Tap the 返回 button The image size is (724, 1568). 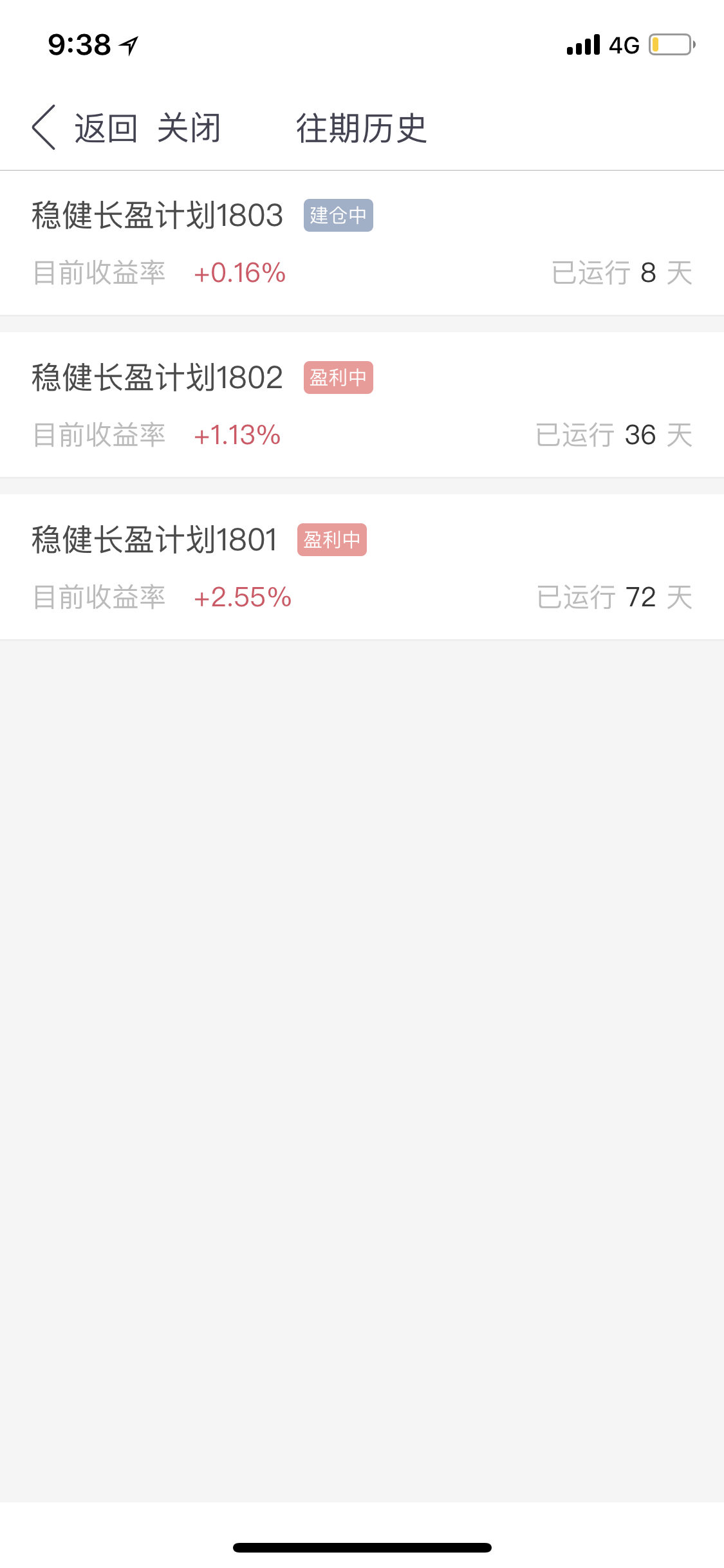pyautogui.click(x=106, y=128)
